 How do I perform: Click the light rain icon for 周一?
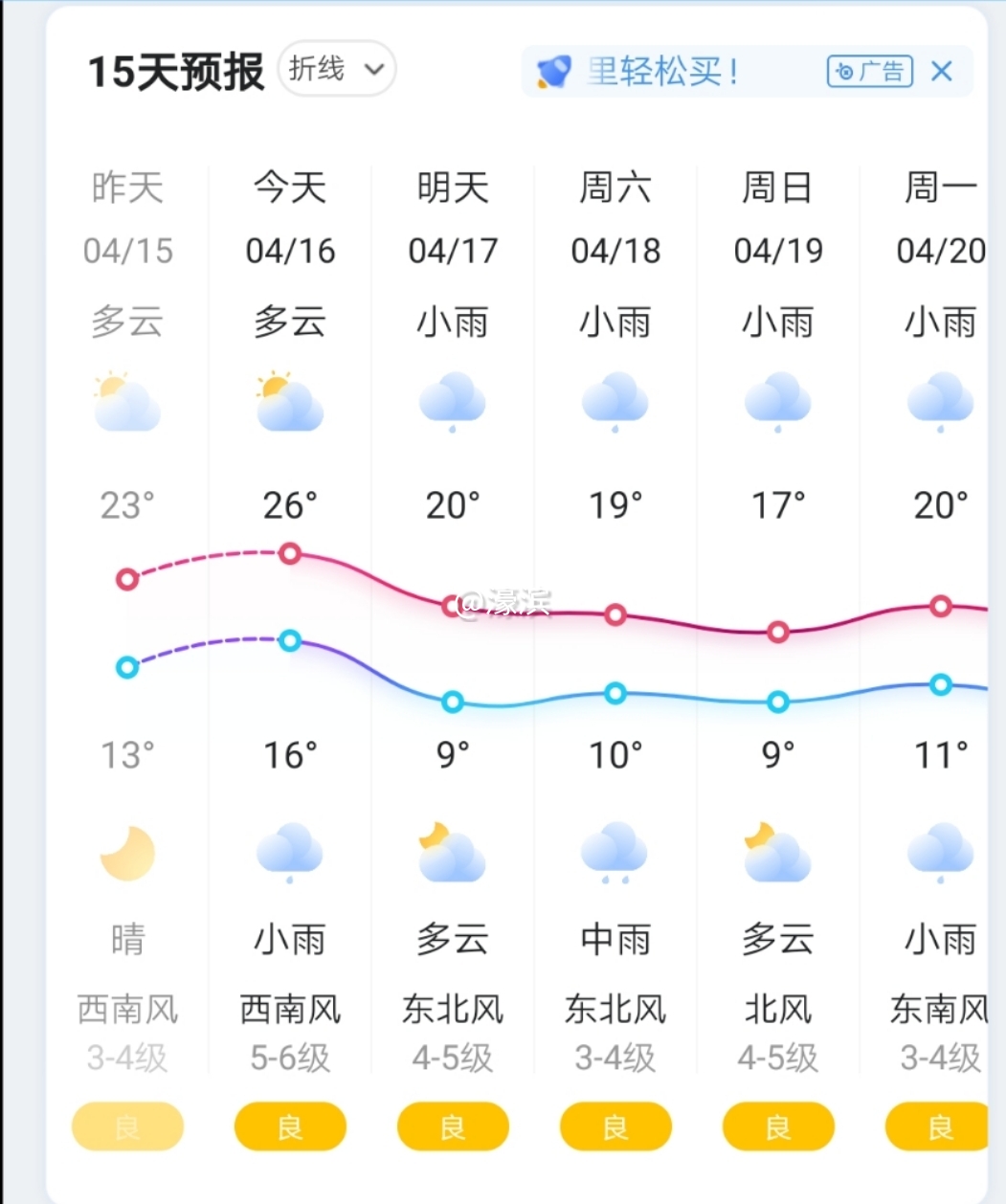tap(940, 402)
